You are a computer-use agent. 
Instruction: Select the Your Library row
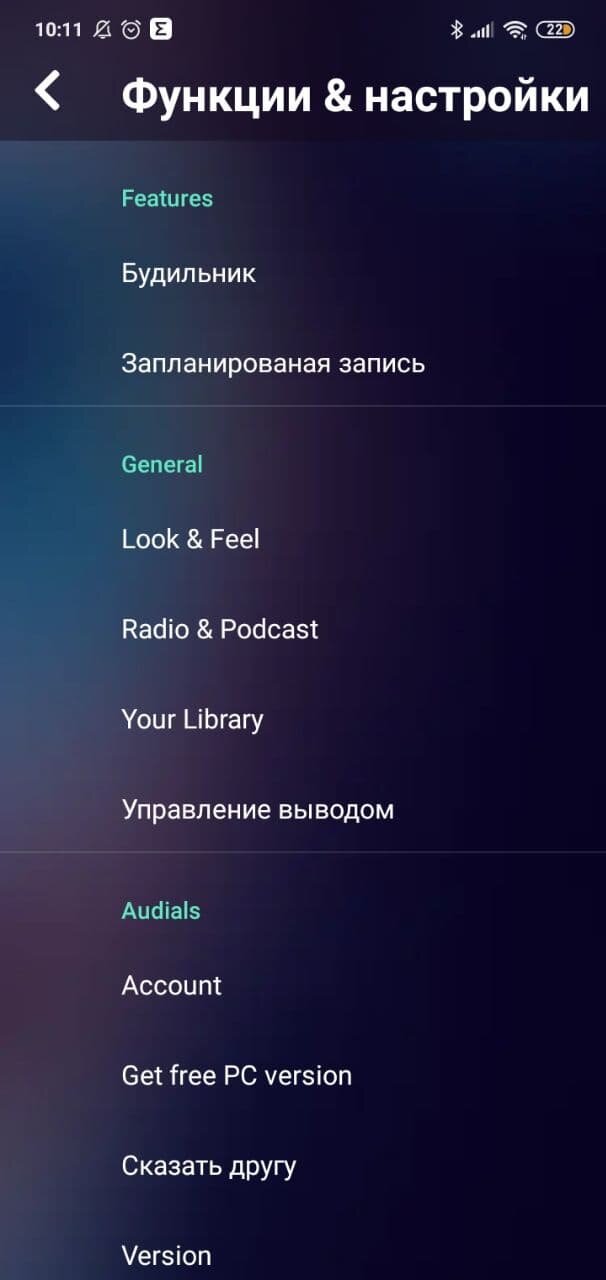(x=303, y=719)
